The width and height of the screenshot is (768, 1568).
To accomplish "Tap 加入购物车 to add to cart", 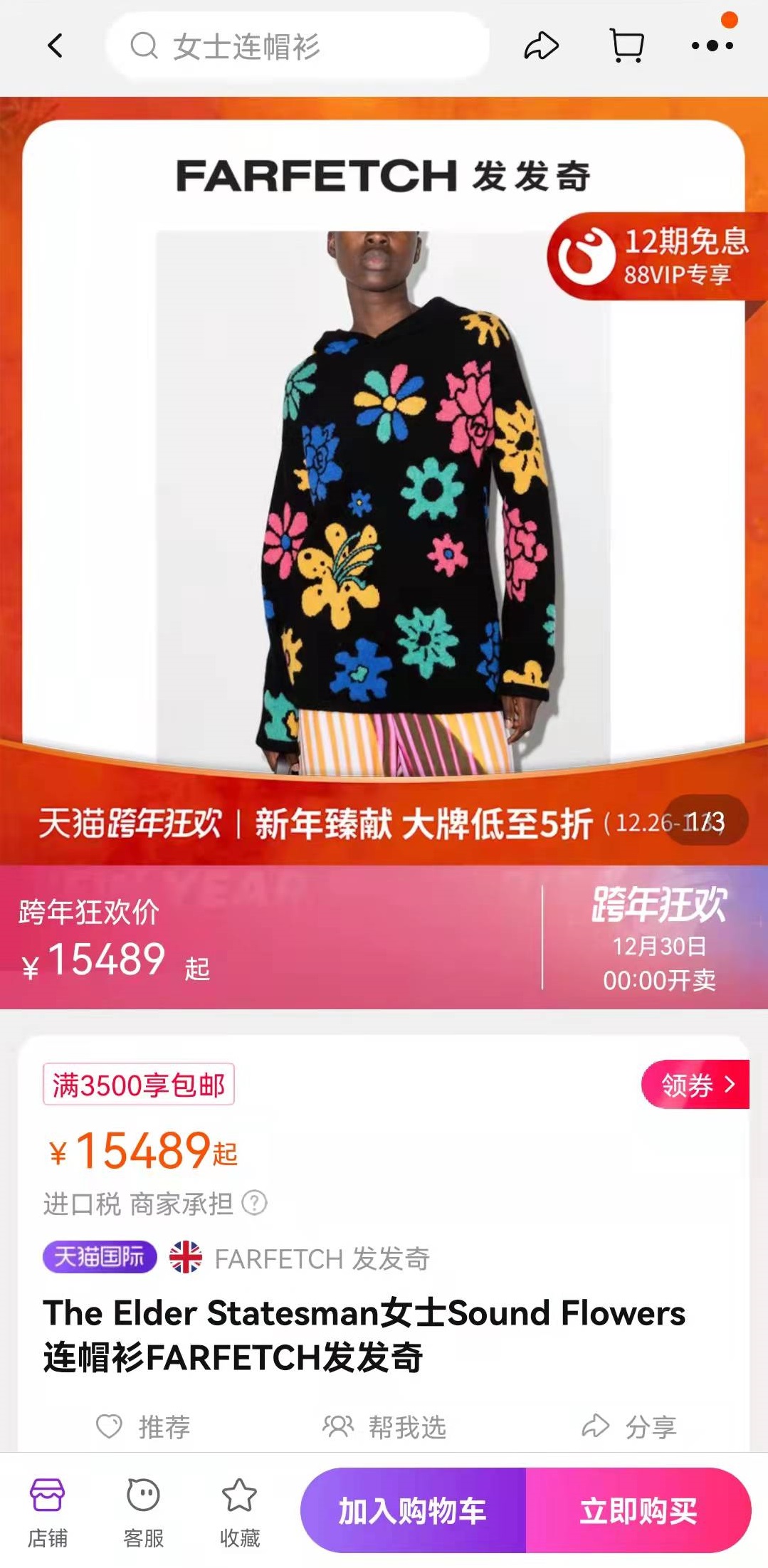I will point(413,1510).
